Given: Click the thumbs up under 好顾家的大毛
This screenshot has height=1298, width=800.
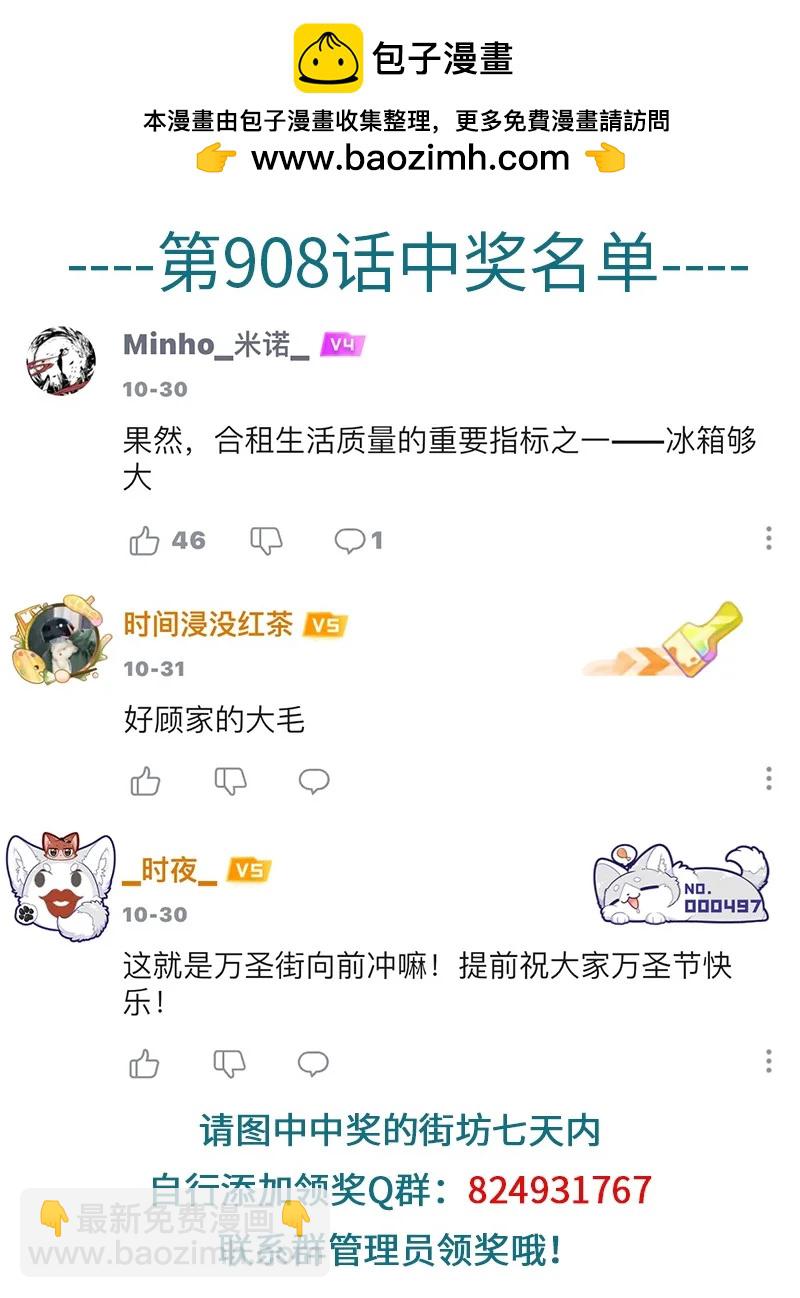Looking at the screenshot, I should [x=146, y=782].
